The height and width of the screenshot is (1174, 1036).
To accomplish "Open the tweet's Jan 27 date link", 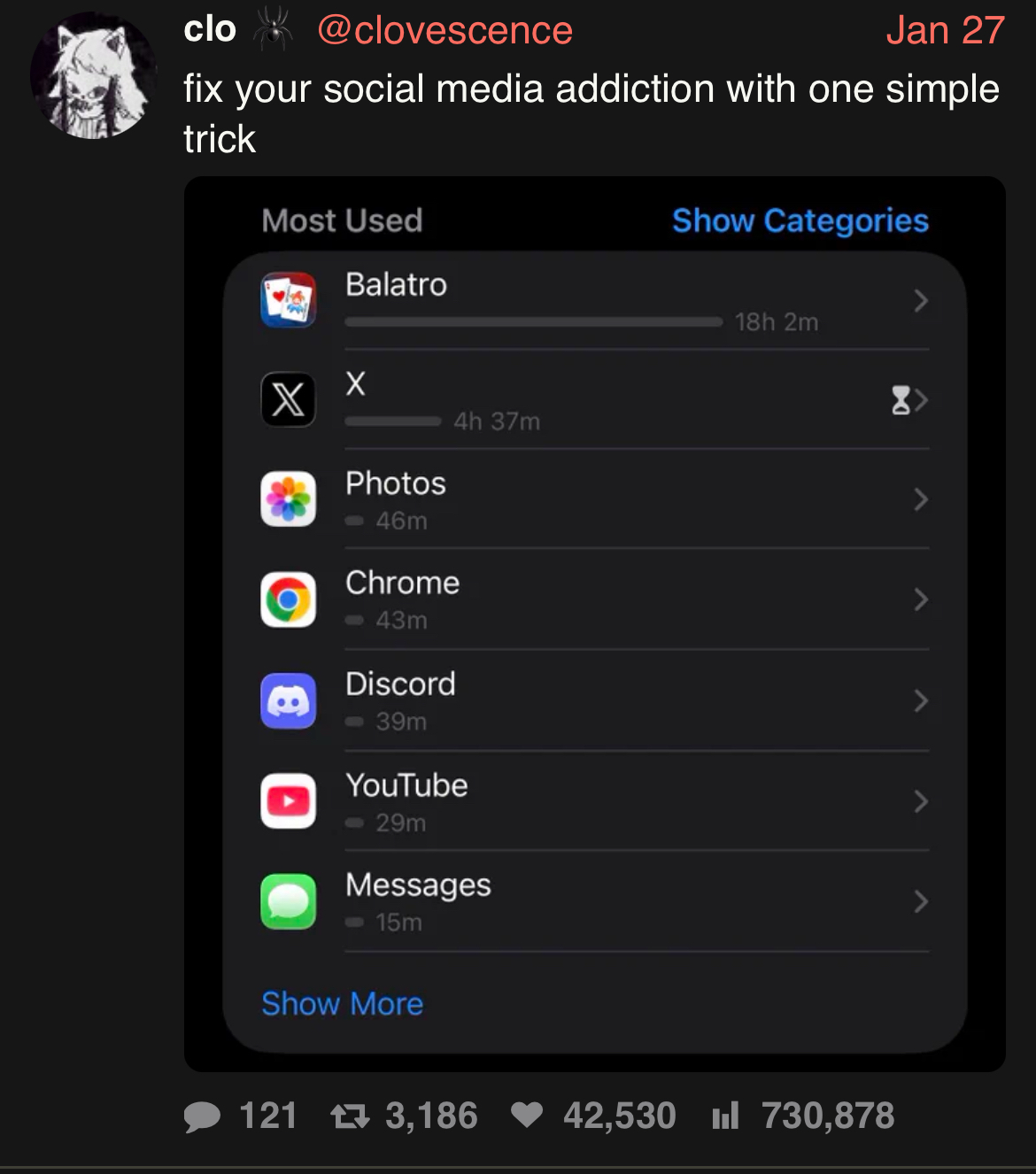I will [944, 31].
